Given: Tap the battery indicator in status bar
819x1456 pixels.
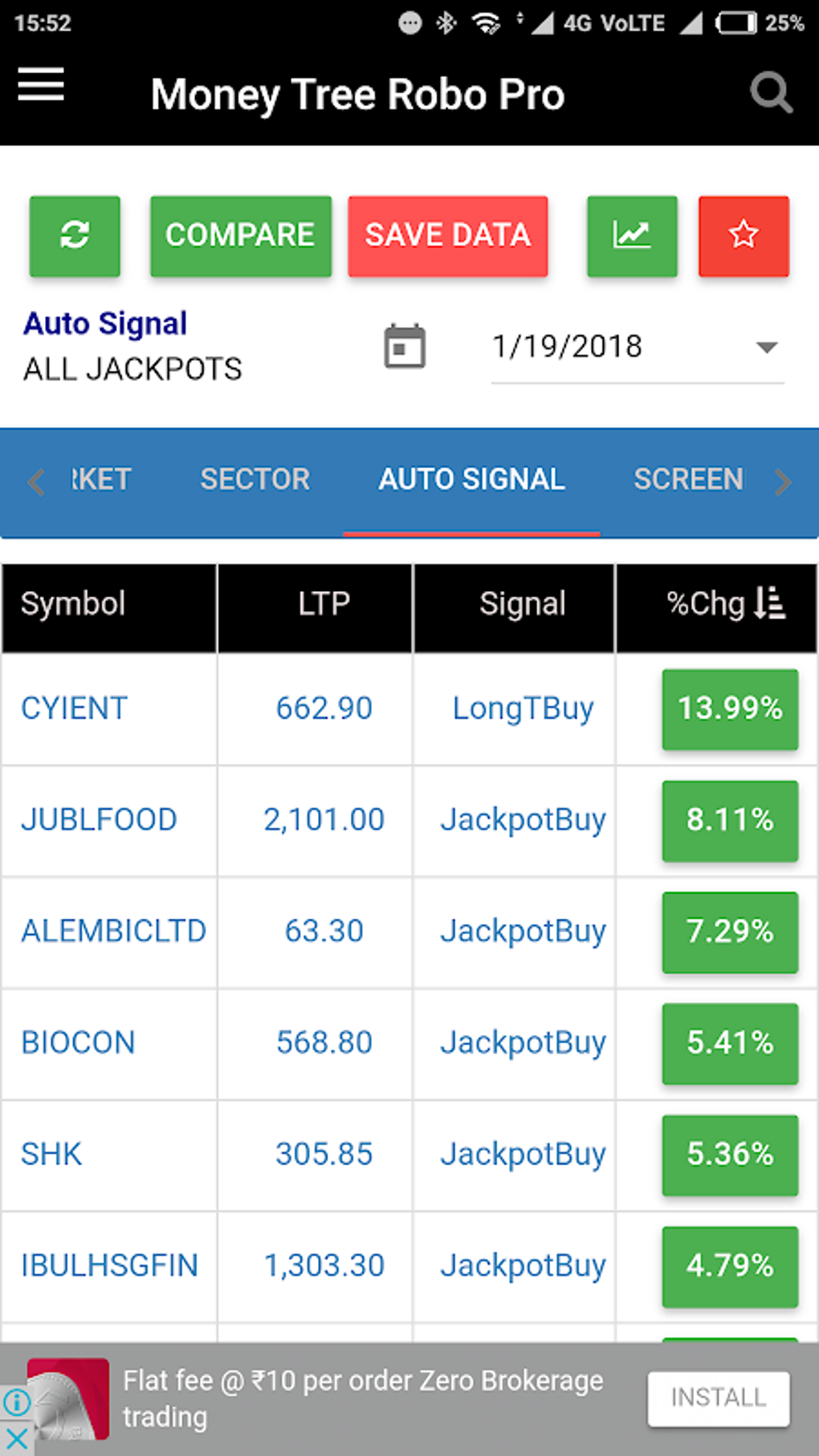Looking at the screenshot, I should [736, 22].
